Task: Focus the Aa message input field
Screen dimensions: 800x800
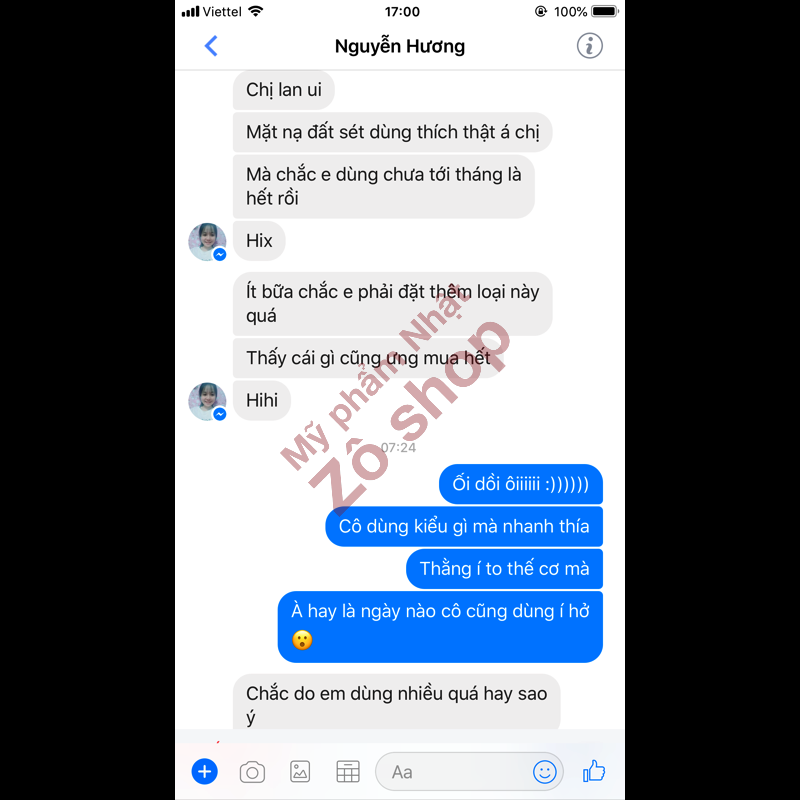Action: point(455,771)
